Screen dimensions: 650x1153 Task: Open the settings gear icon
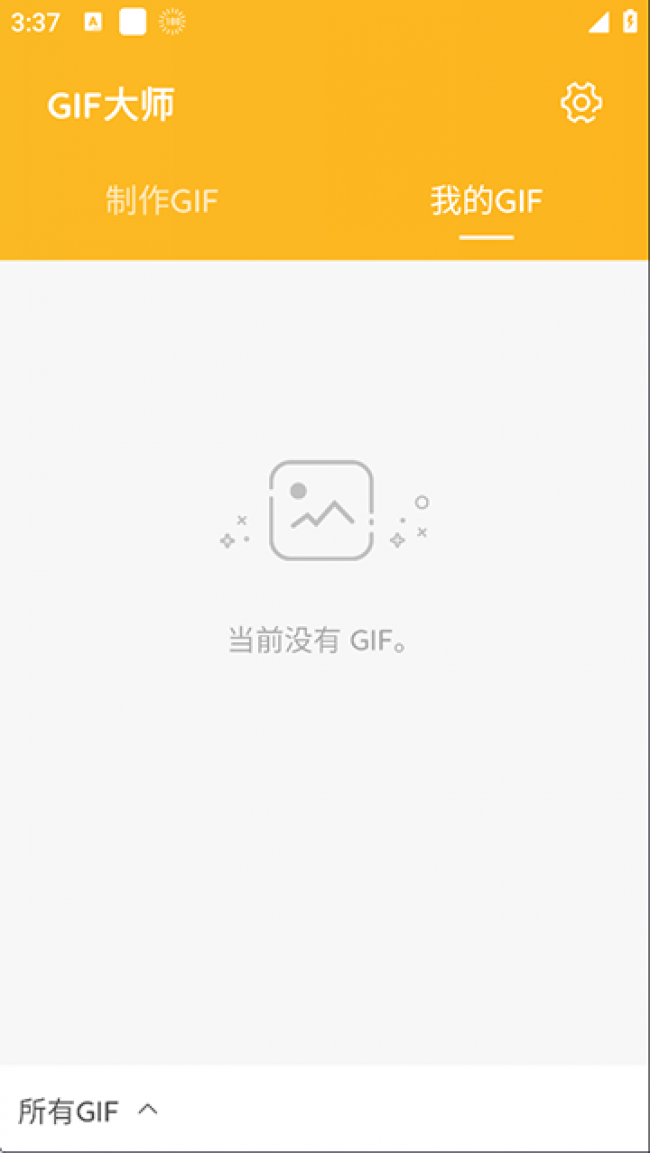581,103
